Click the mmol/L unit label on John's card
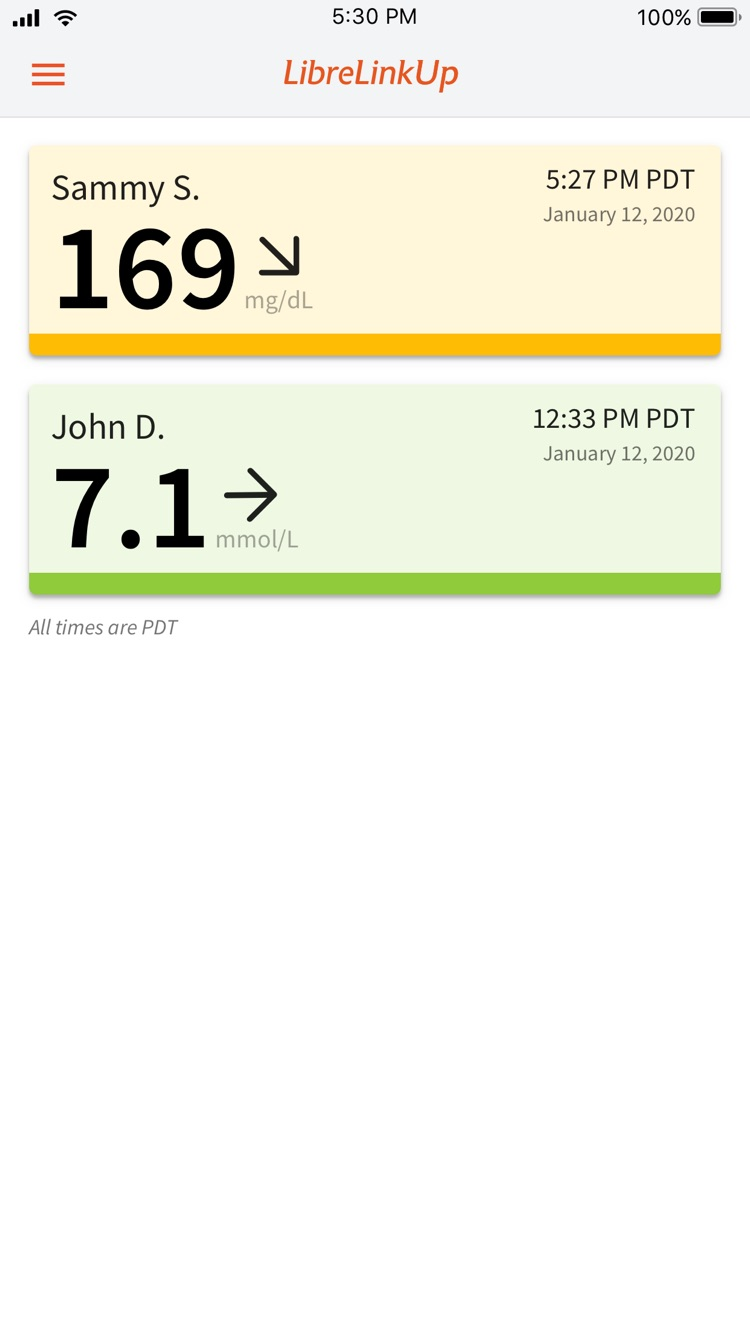 point(256,540)
